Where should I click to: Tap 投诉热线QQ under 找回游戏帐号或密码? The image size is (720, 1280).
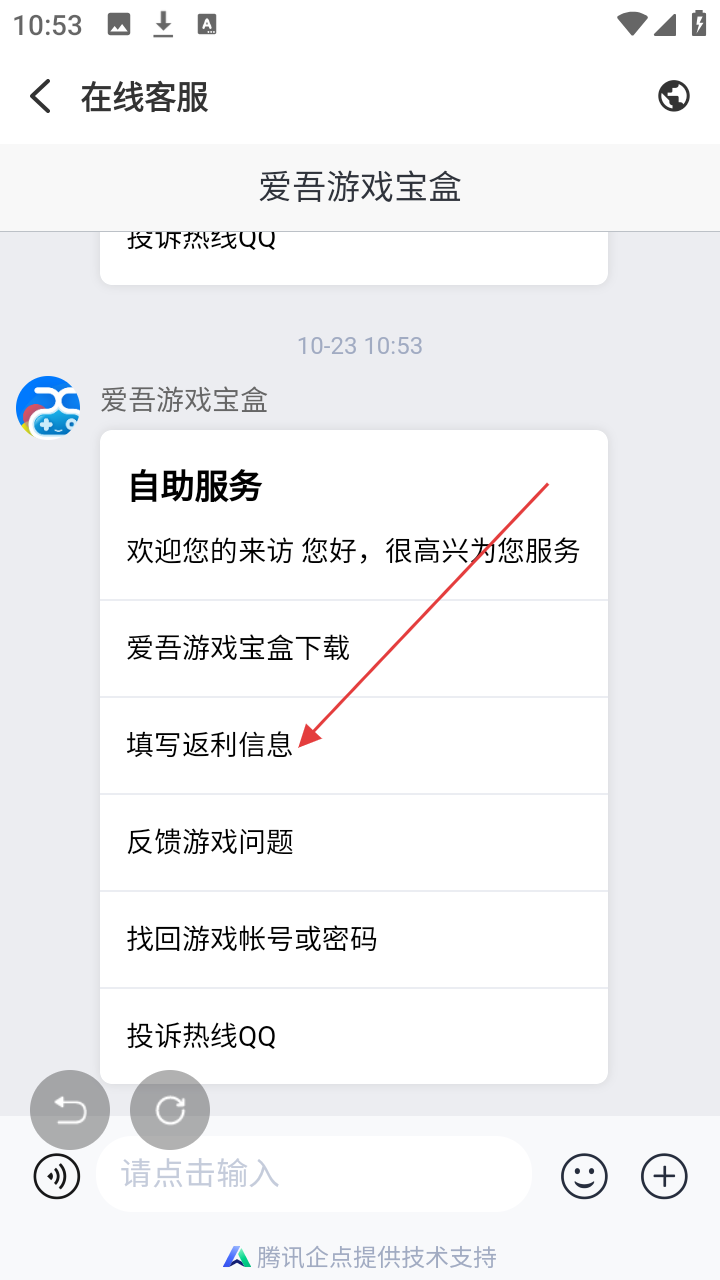[x=353, y=1036]
